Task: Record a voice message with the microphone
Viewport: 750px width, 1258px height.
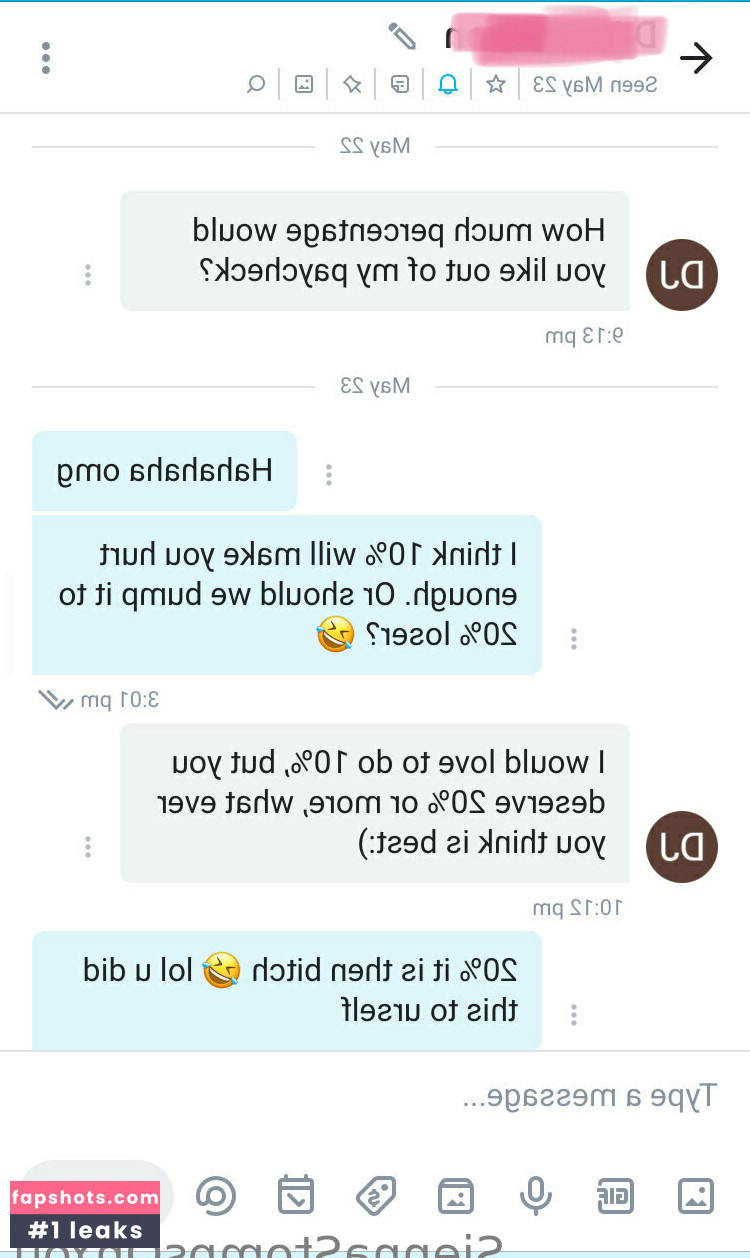Action: point(536,1195)
